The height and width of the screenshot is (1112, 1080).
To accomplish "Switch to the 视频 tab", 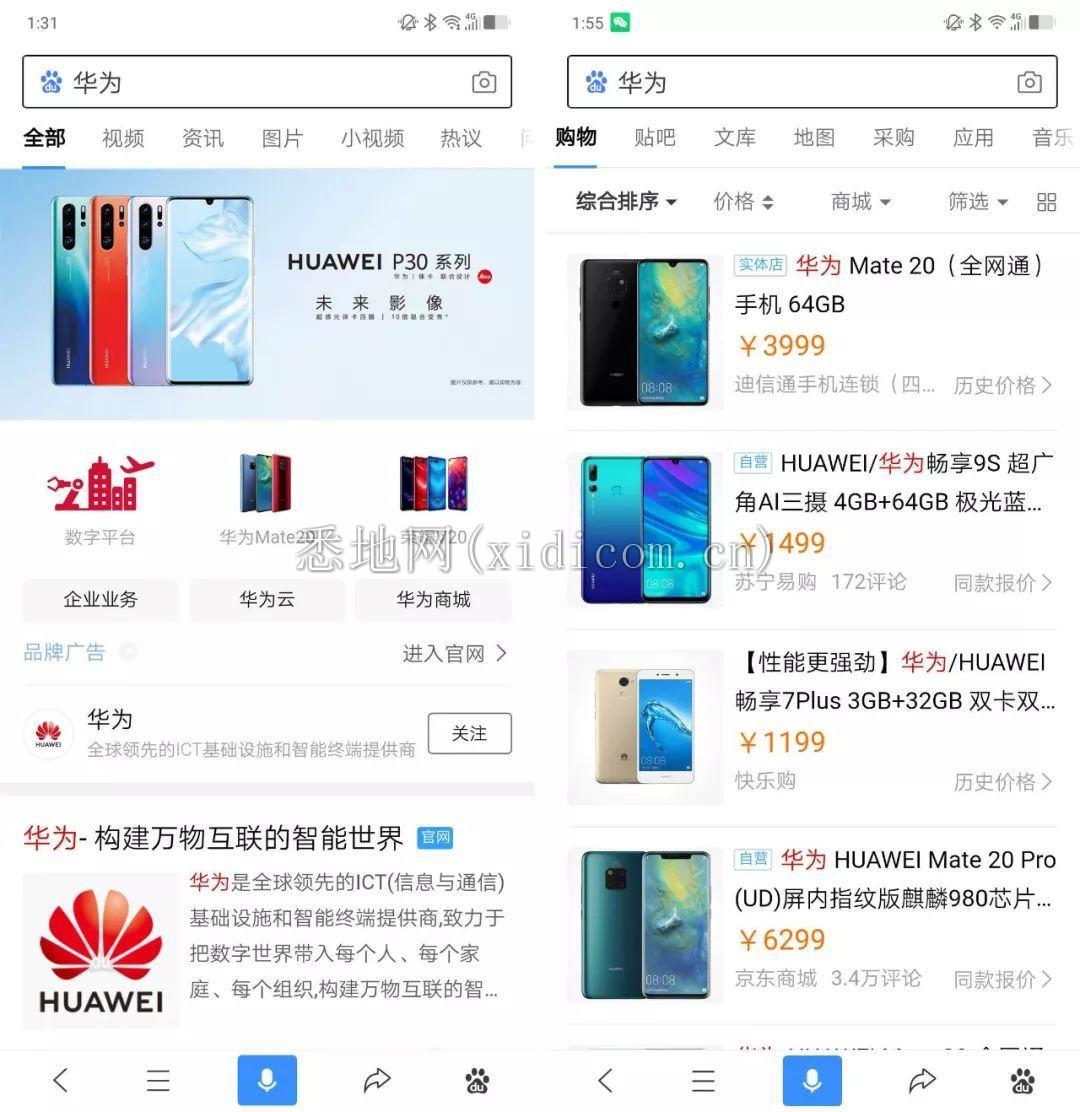I will coord(123,138).
